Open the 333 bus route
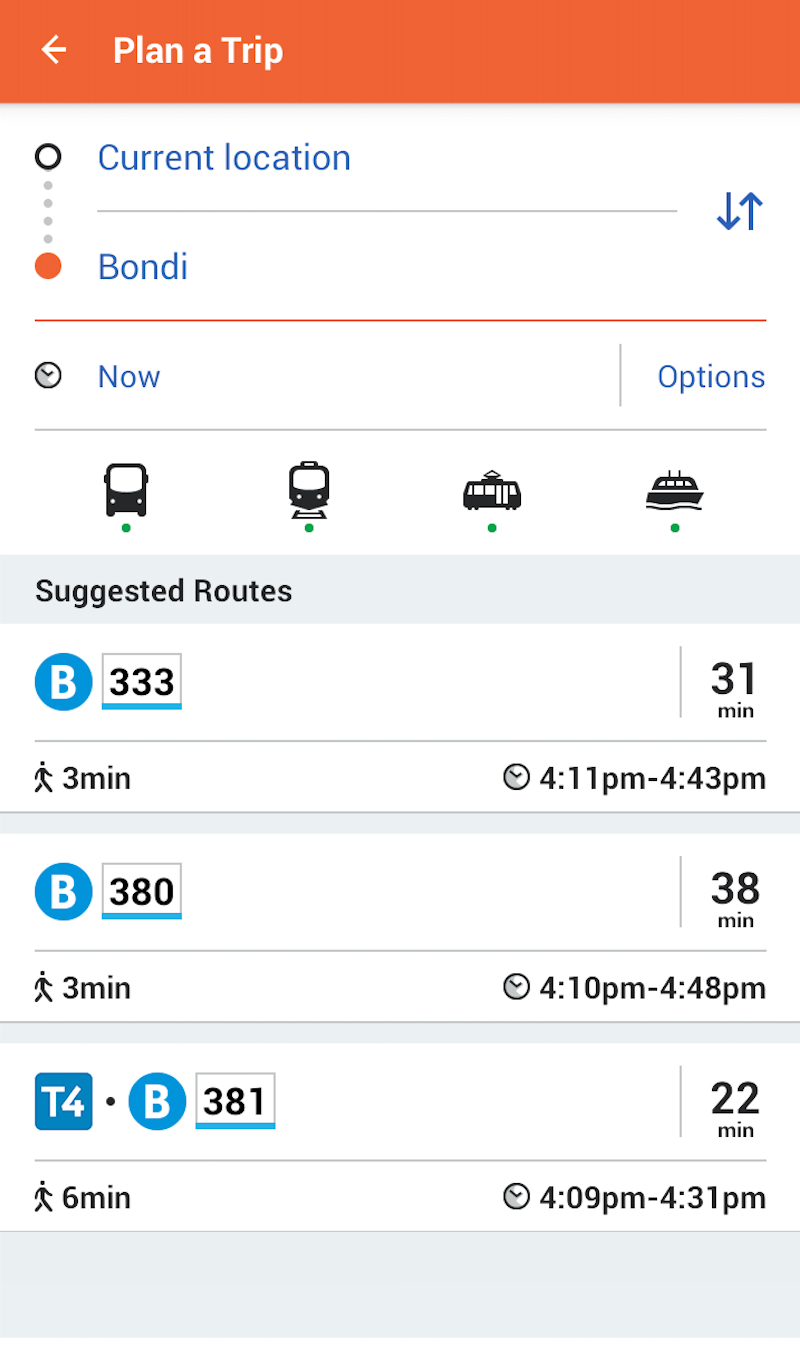The height and width of the screenshot is (1366, 800). pos(400,718)
